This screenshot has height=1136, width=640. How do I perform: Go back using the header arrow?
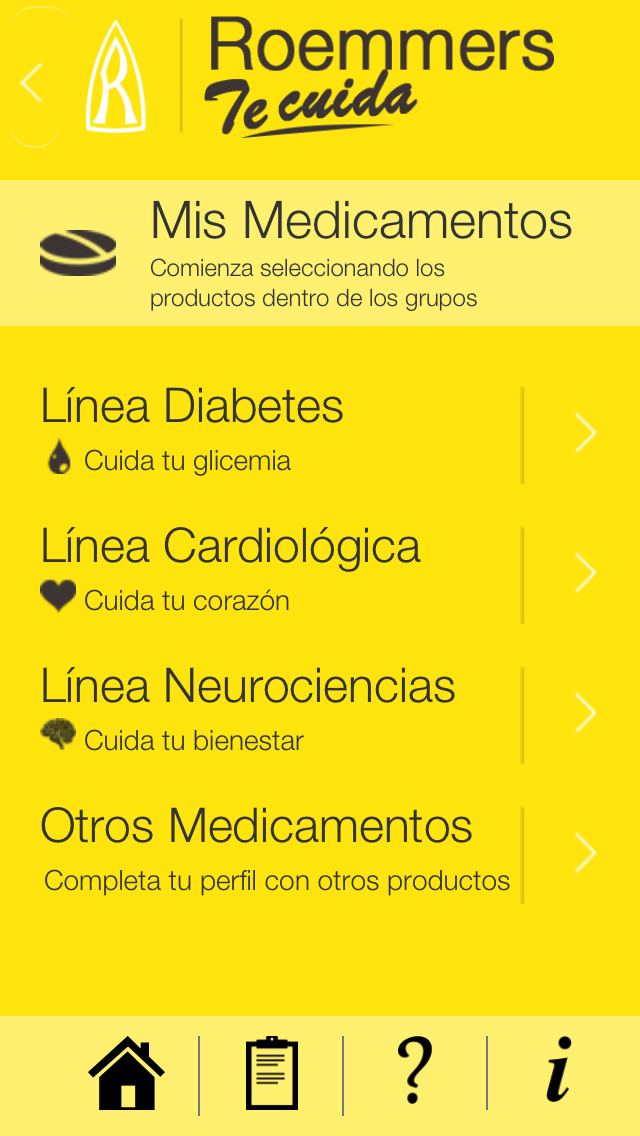(x=33, y=81)
